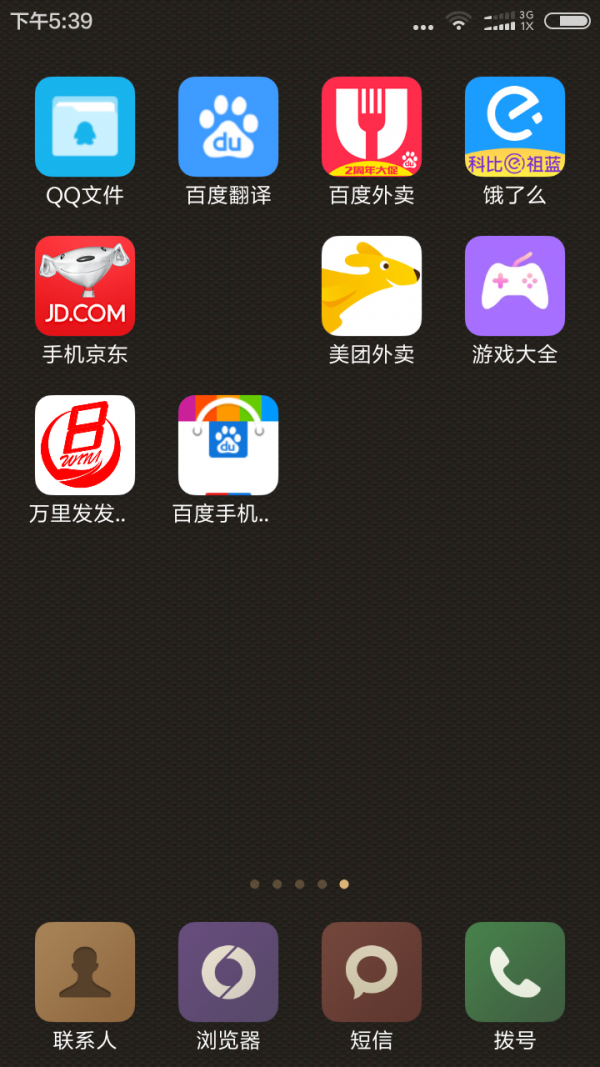Open the 万里发发 app
This screenshot has width=600, height=1067.
[x=85, y=445]
